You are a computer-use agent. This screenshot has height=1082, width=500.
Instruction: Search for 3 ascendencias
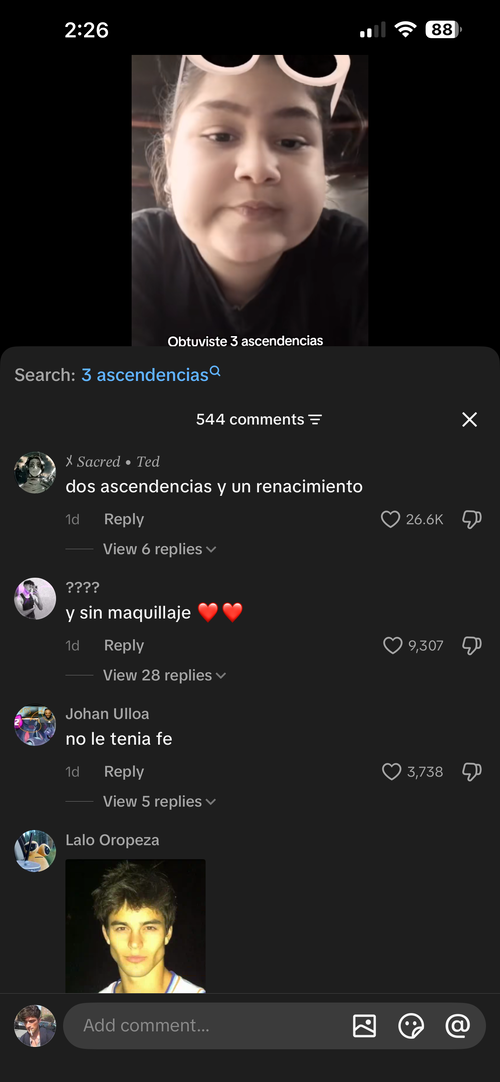(151, 375)
